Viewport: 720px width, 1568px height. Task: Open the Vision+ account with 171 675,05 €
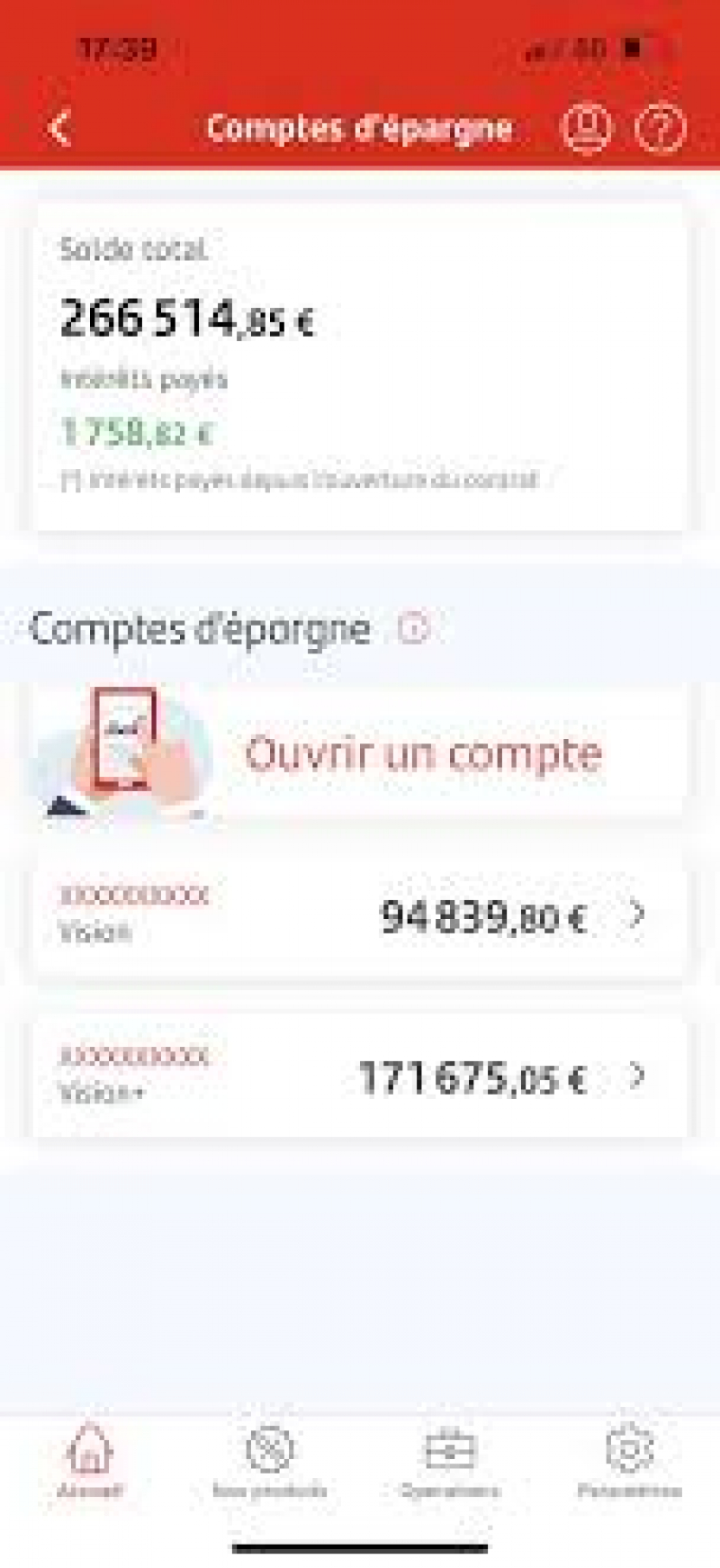pyautogui.click(x=360, y=1075)
